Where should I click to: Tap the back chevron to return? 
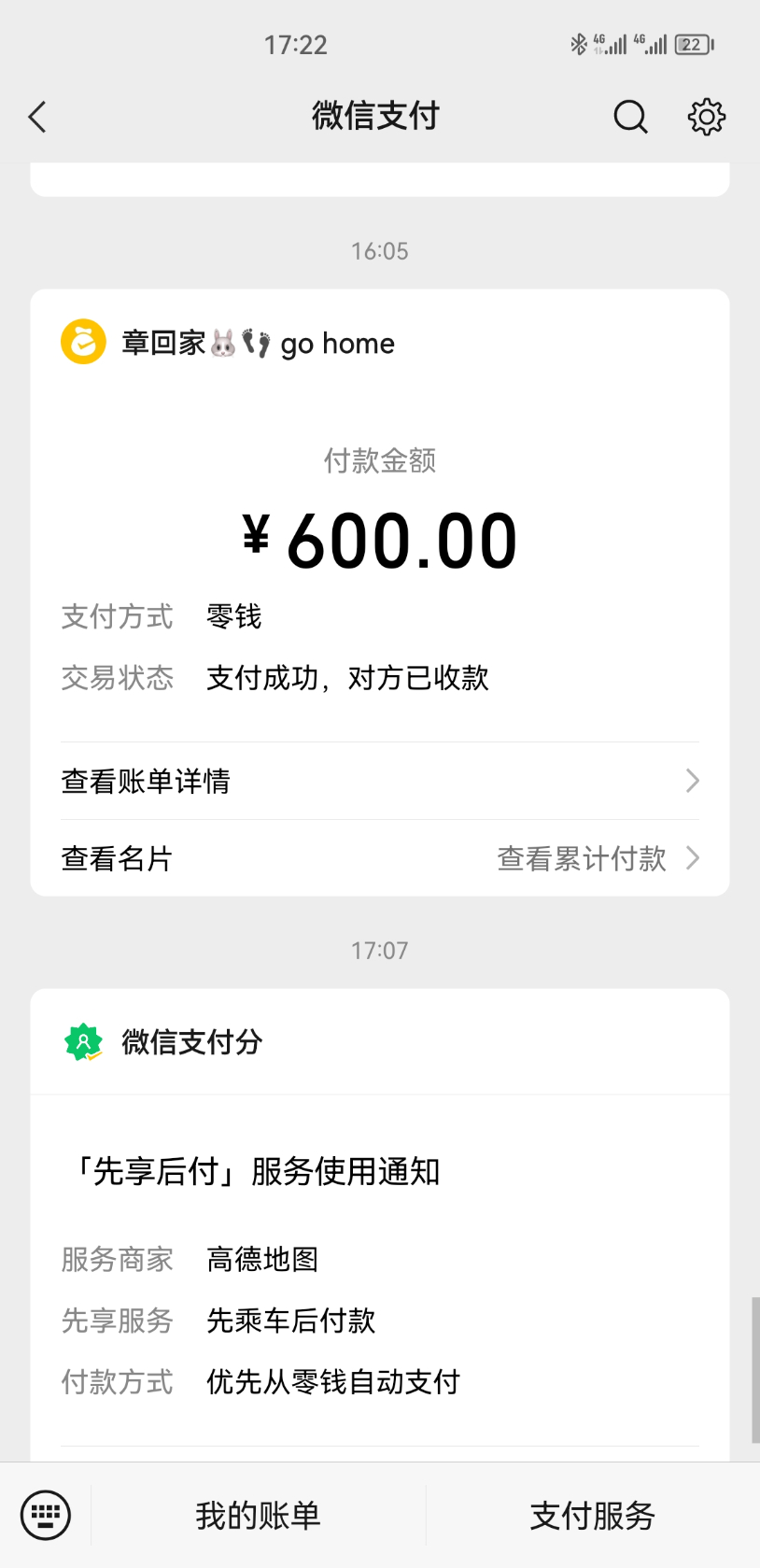click(x=36, y=117)
